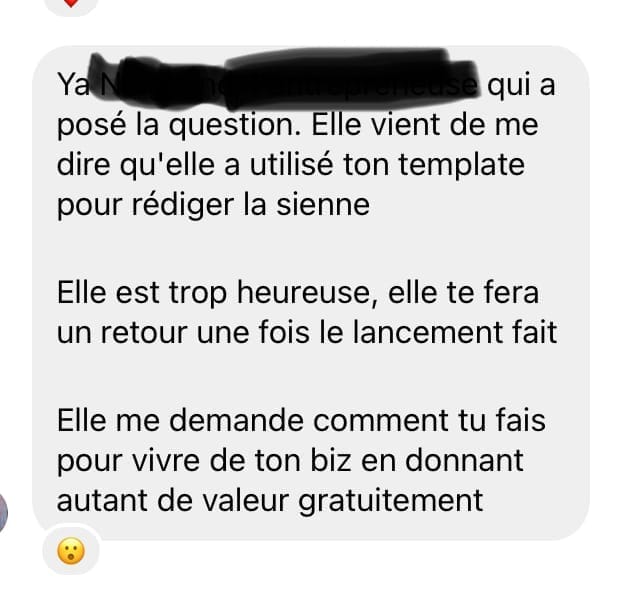Screen dimensions: 620x596
Task: Open the surprised emoji reaction under the message
Action: coord(71,551)
